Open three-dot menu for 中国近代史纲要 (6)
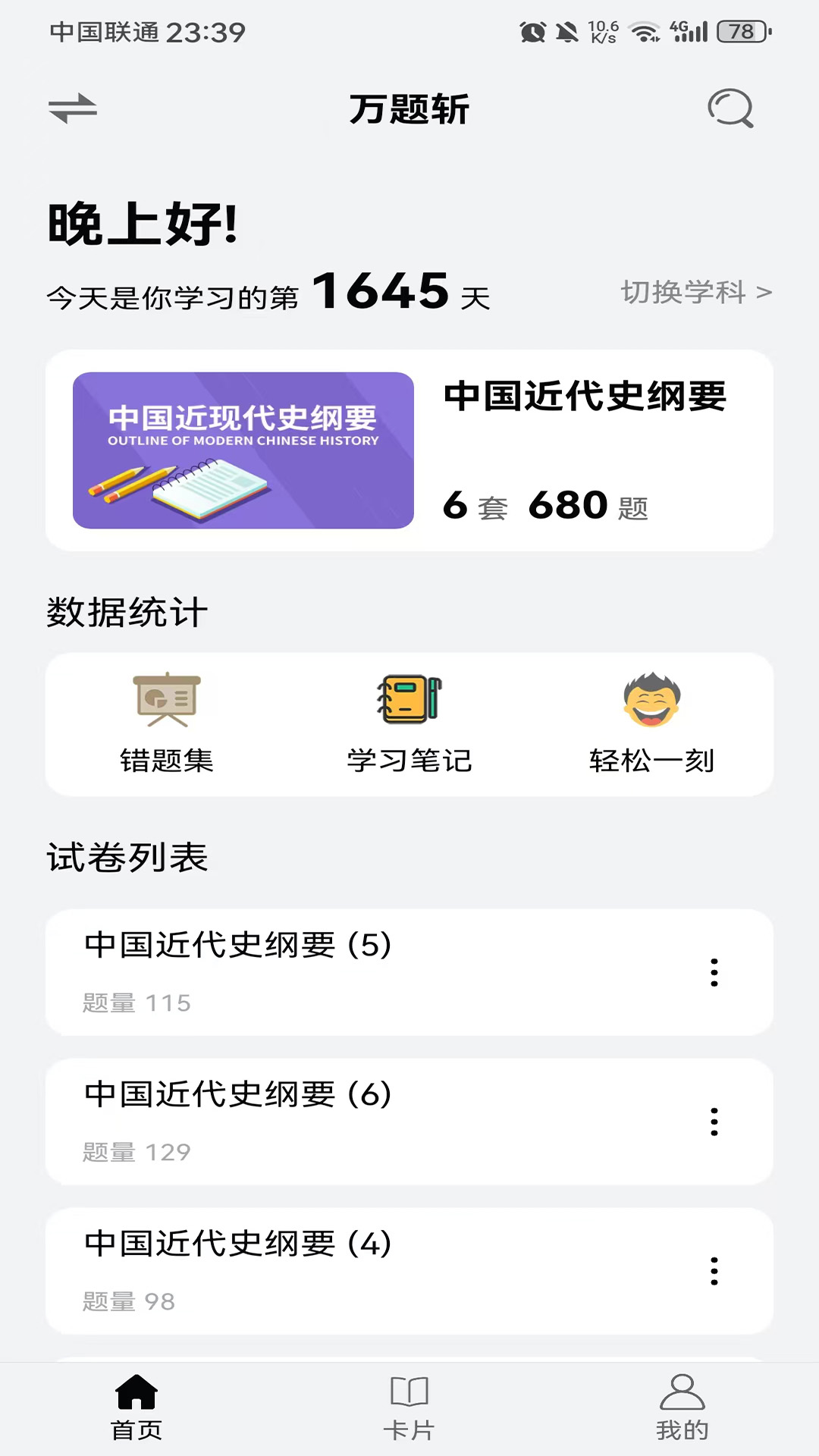This screenshot has width=819, height=1456. click(x=714, y=1122)
